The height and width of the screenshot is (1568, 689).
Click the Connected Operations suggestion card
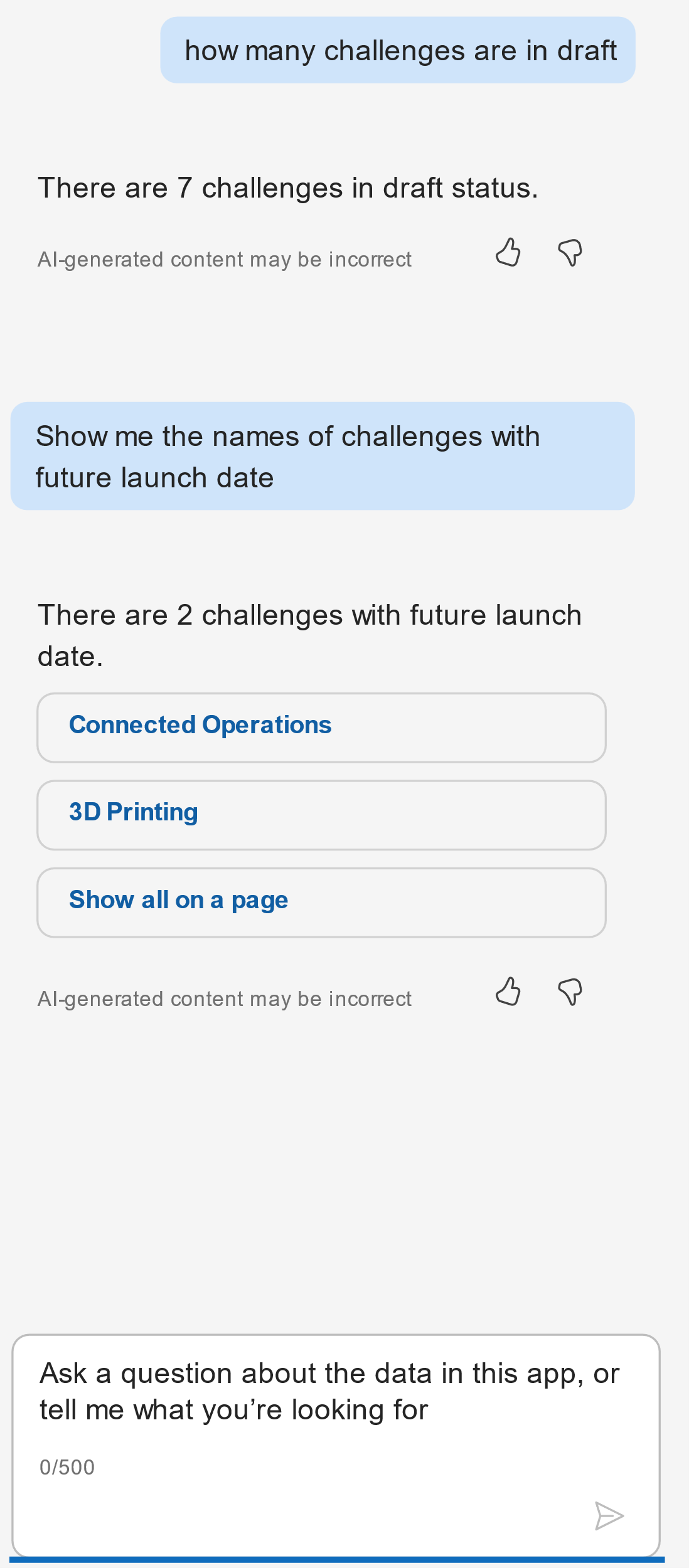(321, 728)
